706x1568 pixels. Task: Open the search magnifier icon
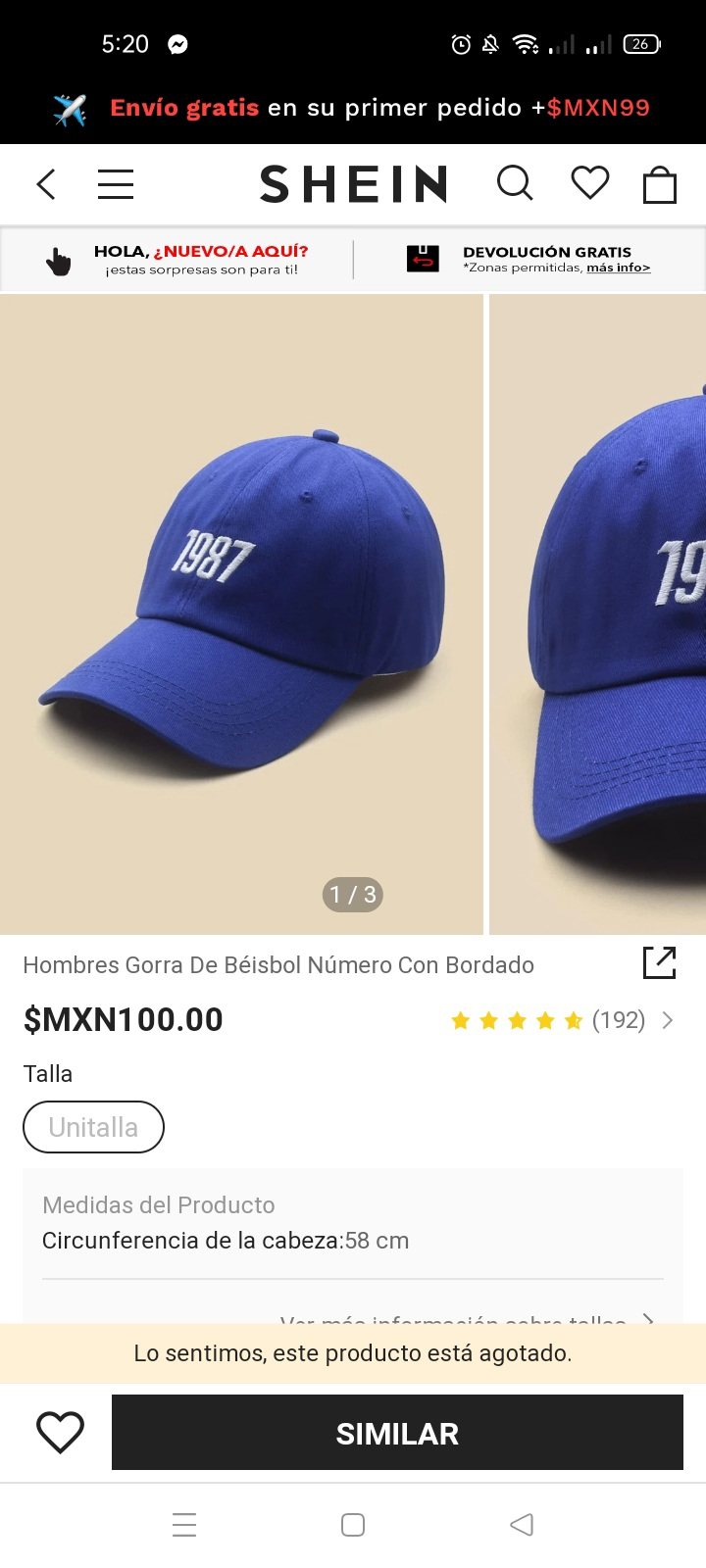pyautogui.click(x=515, y=183)
